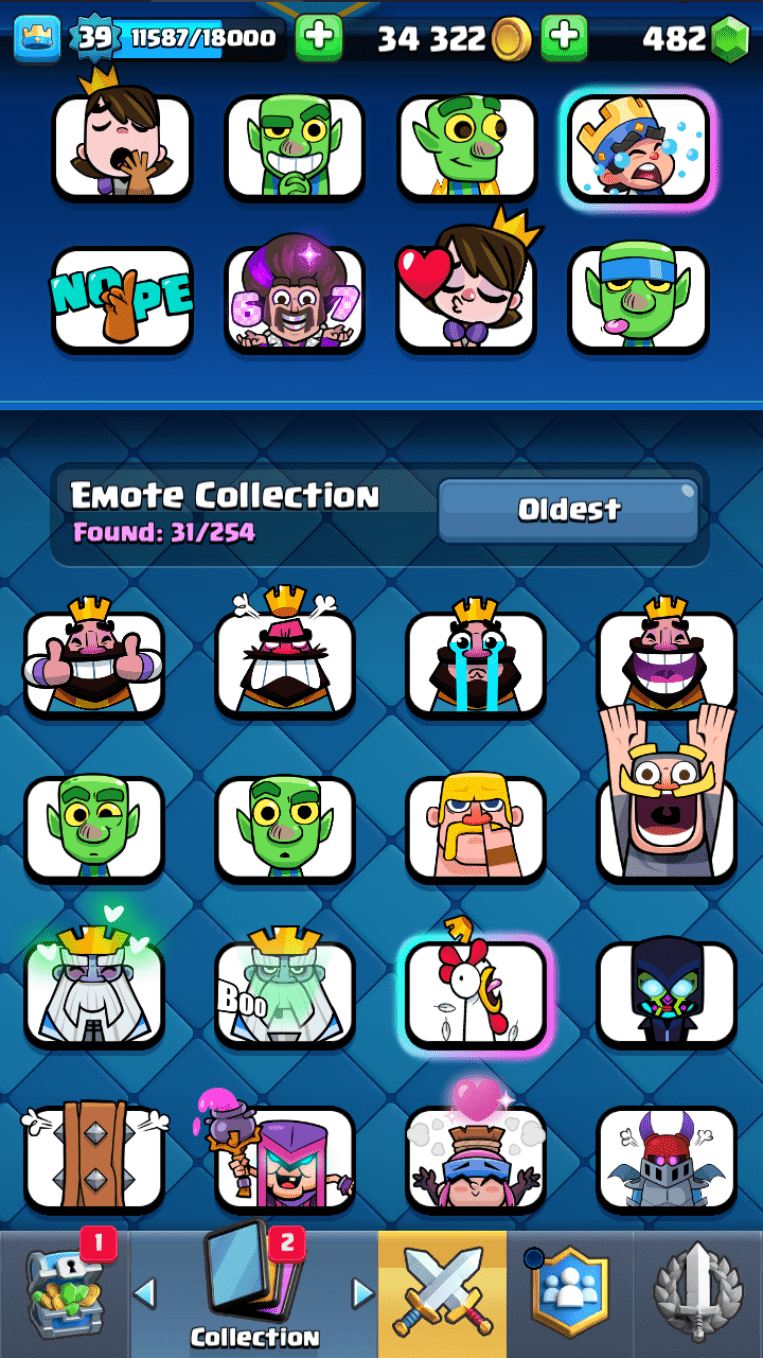Open the gems shop via the green gem
The image size is (763, 1358).
[x=730, y=39]
